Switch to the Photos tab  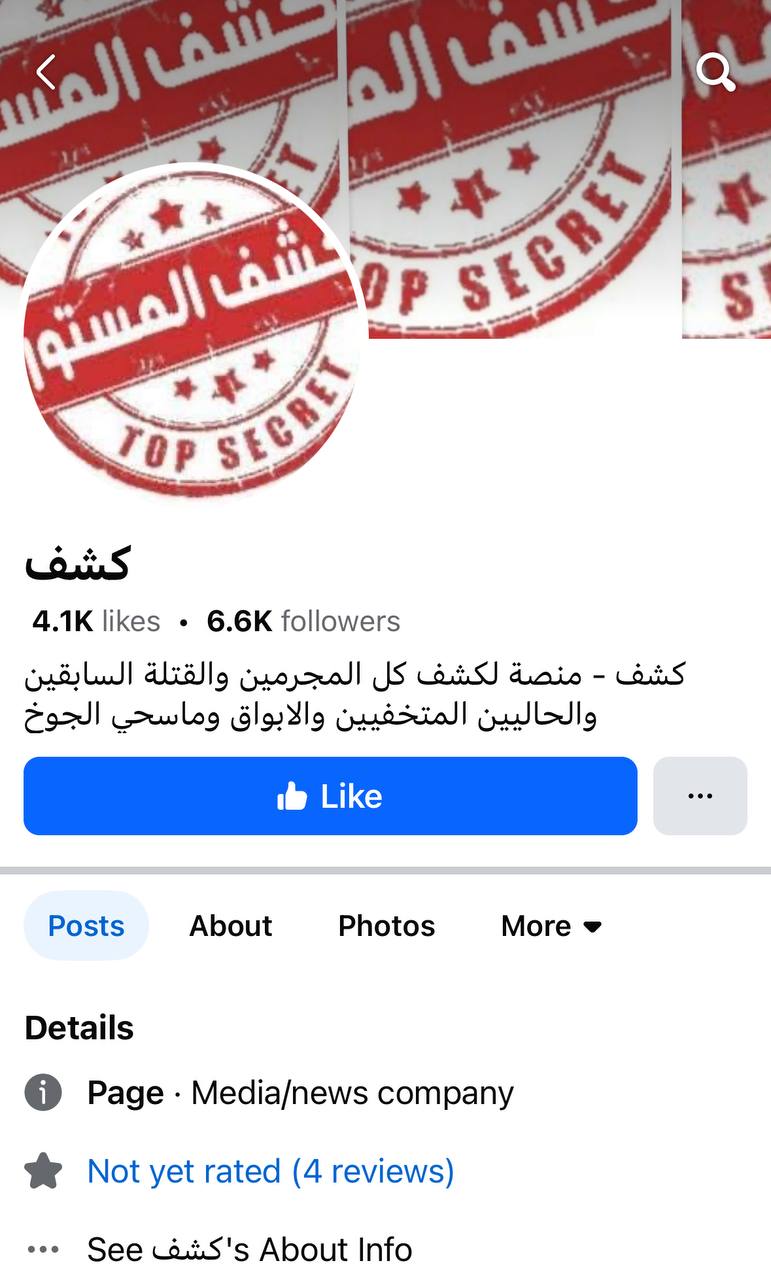point(386,926)
